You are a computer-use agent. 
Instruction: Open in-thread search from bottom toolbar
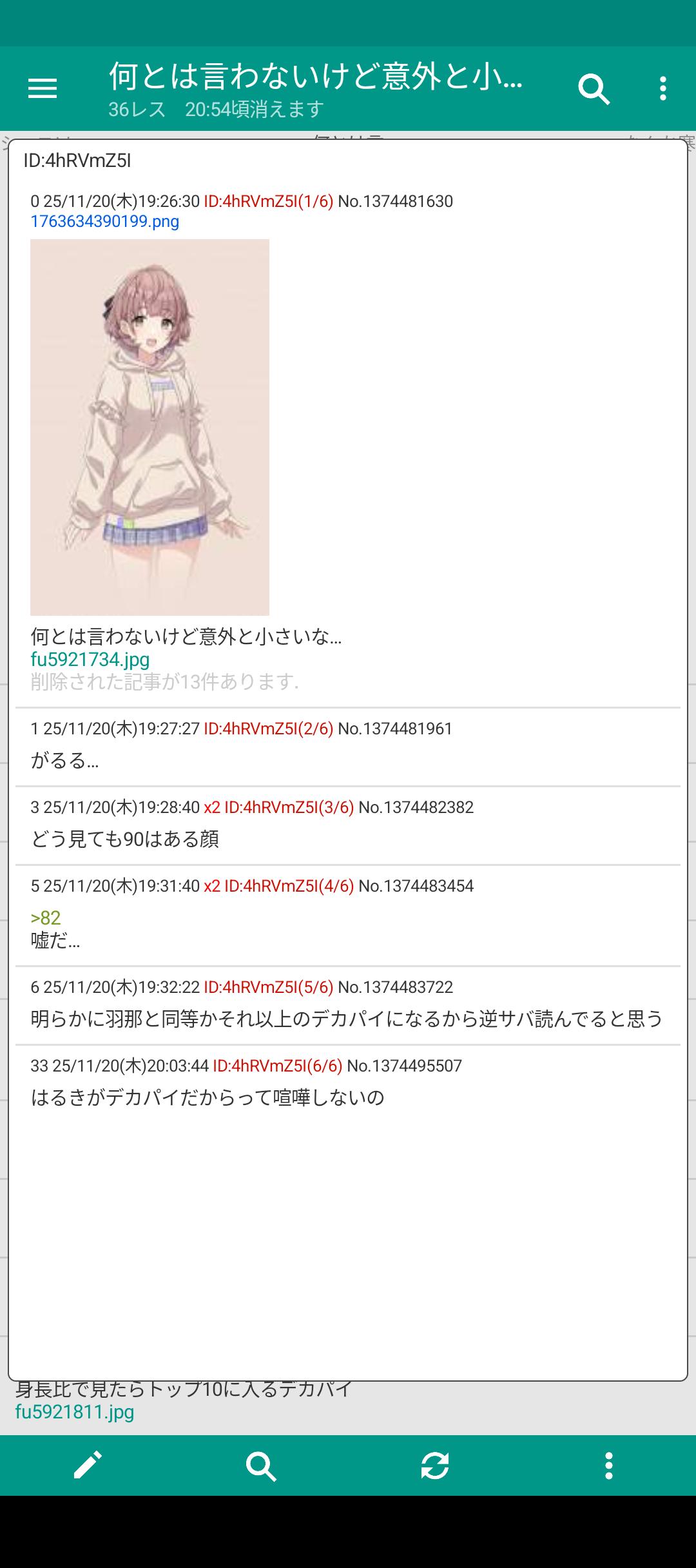[x=261, y=1465]
